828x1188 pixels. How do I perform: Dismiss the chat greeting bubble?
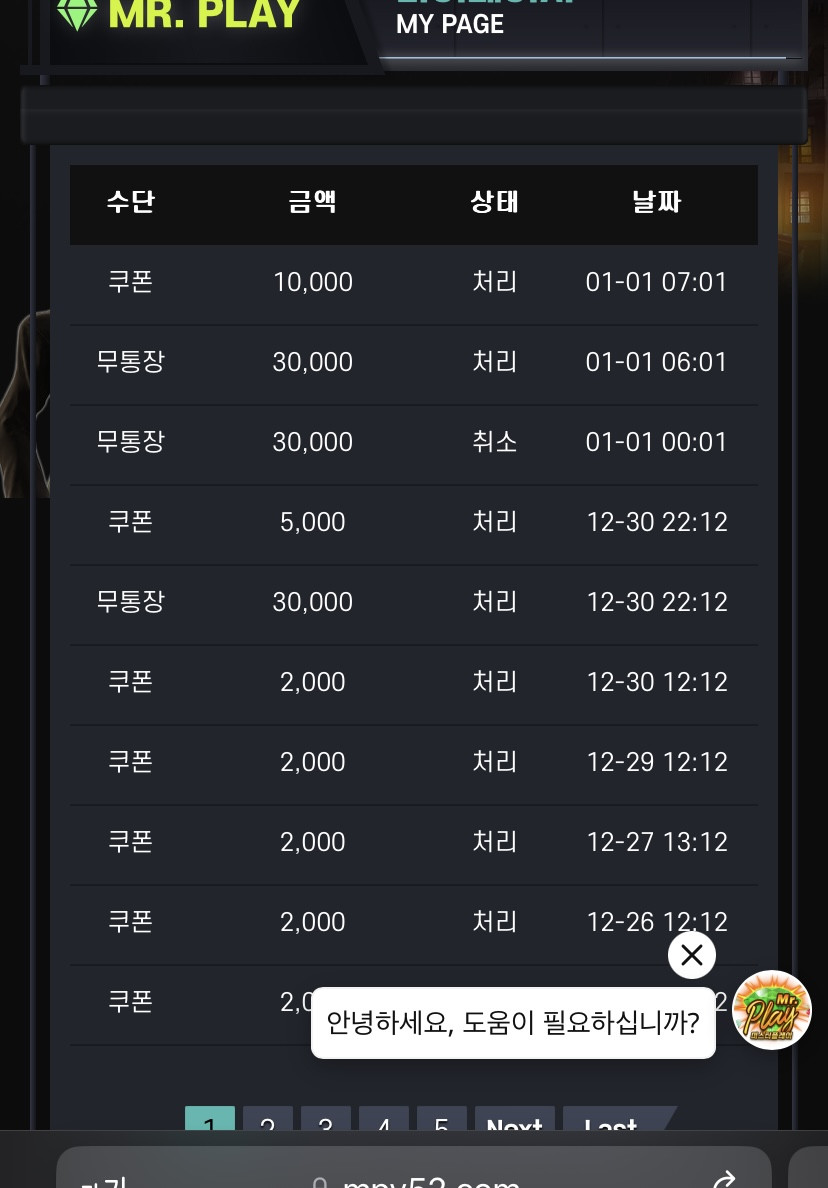692,955
